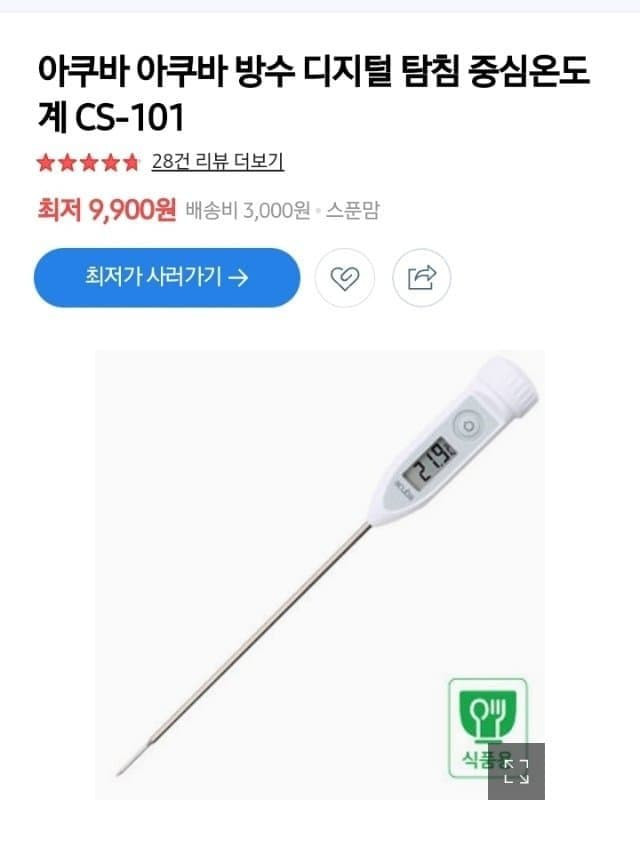This screenshot has width=640, height=847.
Task: Tap the 최저가 사러가기 button
Action: (x=167, y=277)
